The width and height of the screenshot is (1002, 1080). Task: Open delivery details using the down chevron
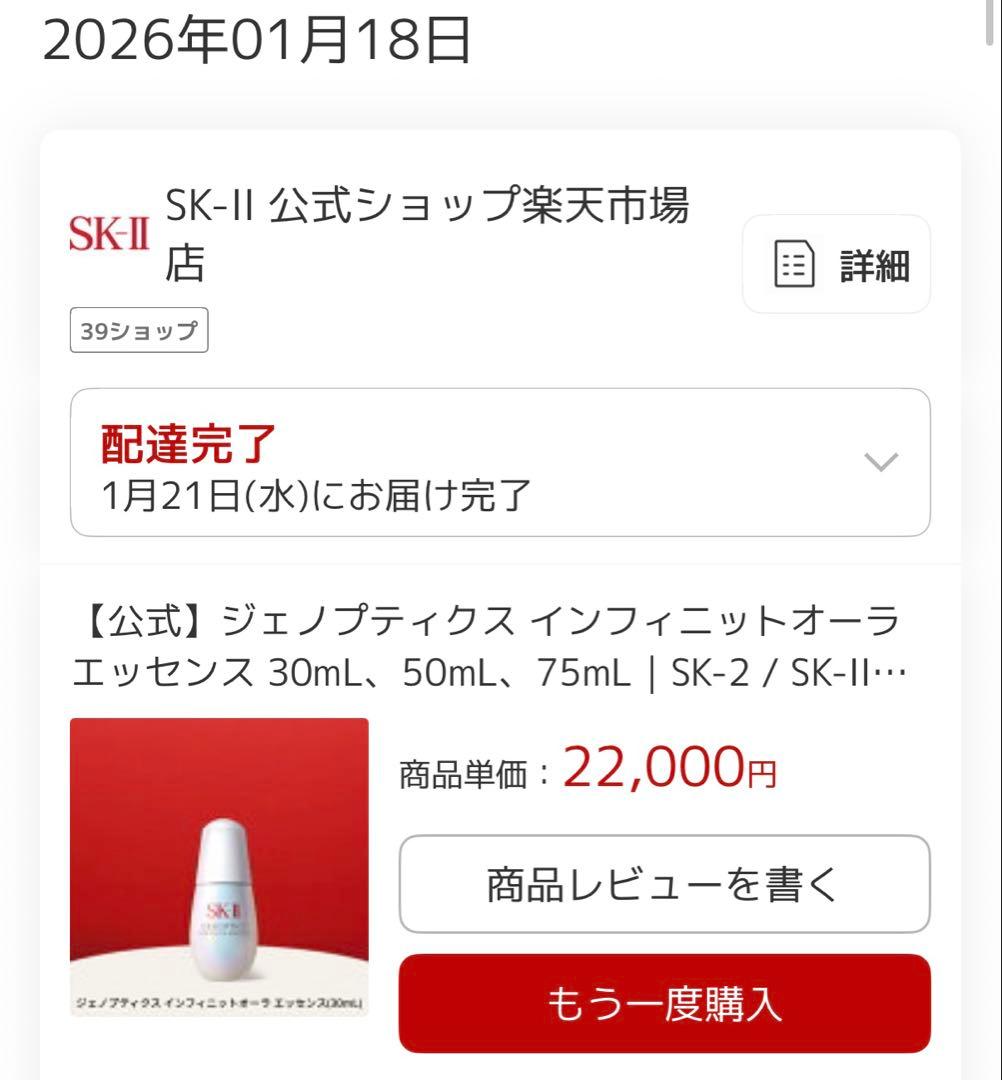(879, 462)
